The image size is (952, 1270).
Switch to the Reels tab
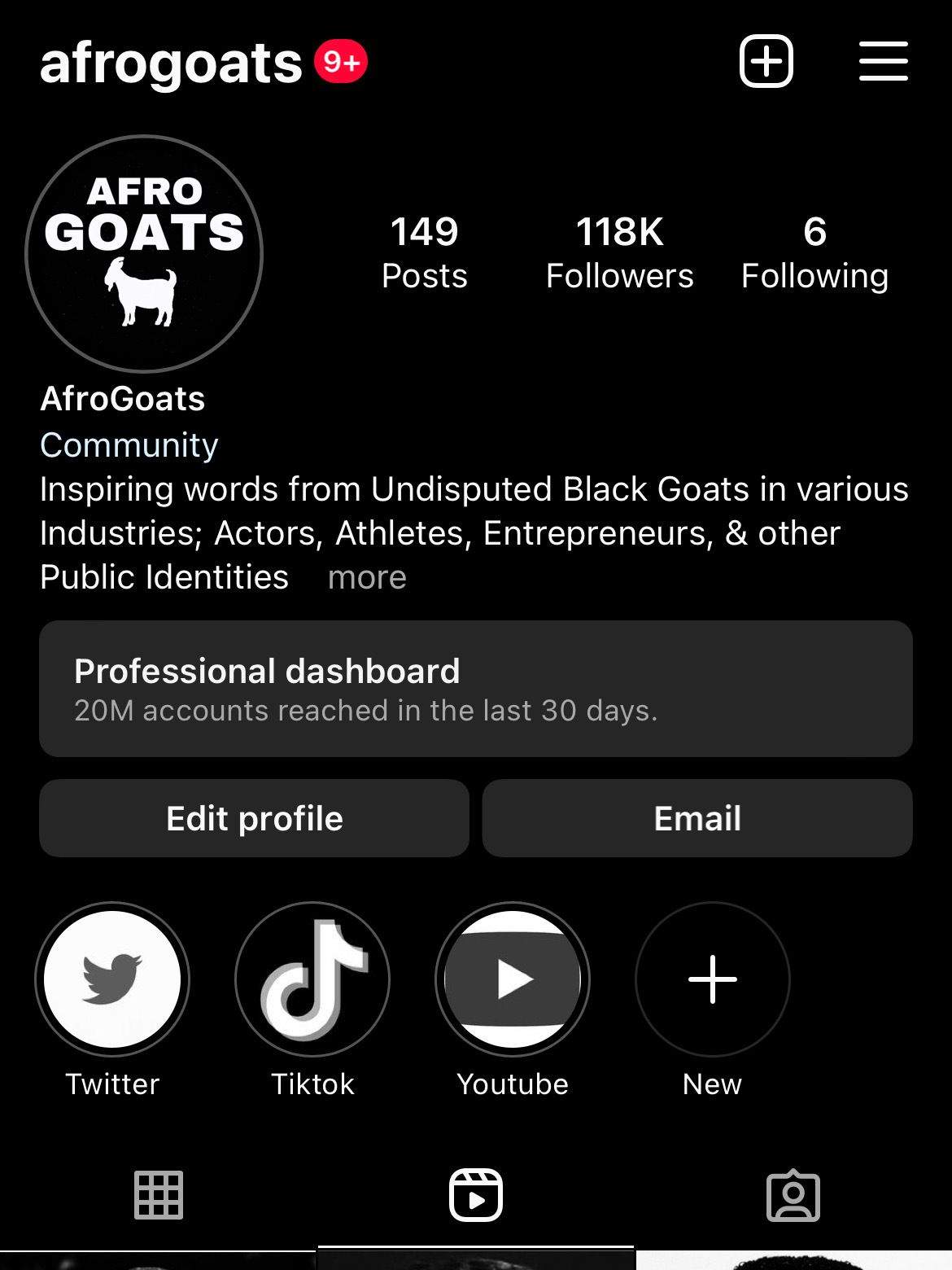click(476, 1195)
